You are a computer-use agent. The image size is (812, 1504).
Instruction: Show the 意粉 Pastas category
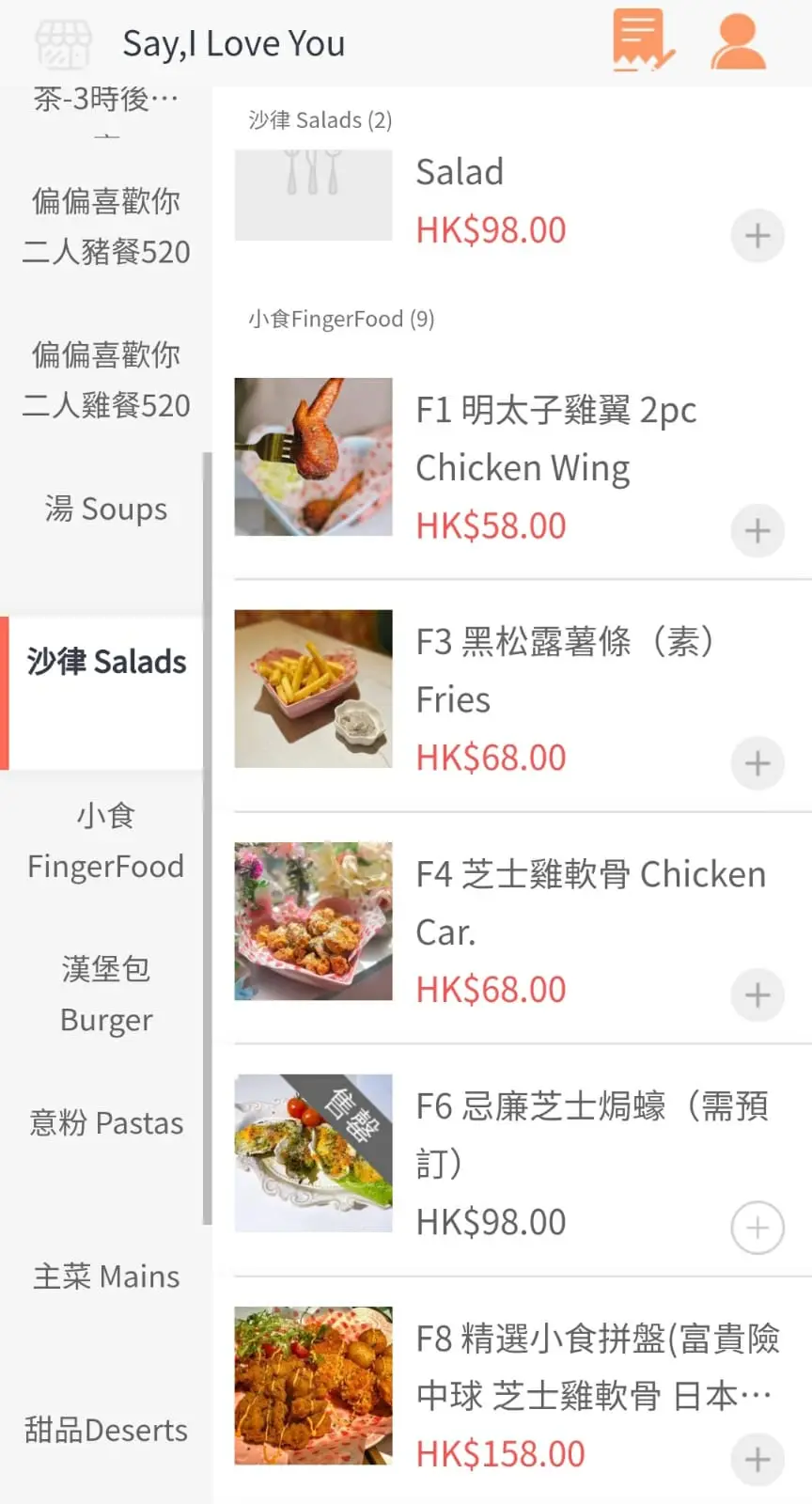(x=105, y=1122)
